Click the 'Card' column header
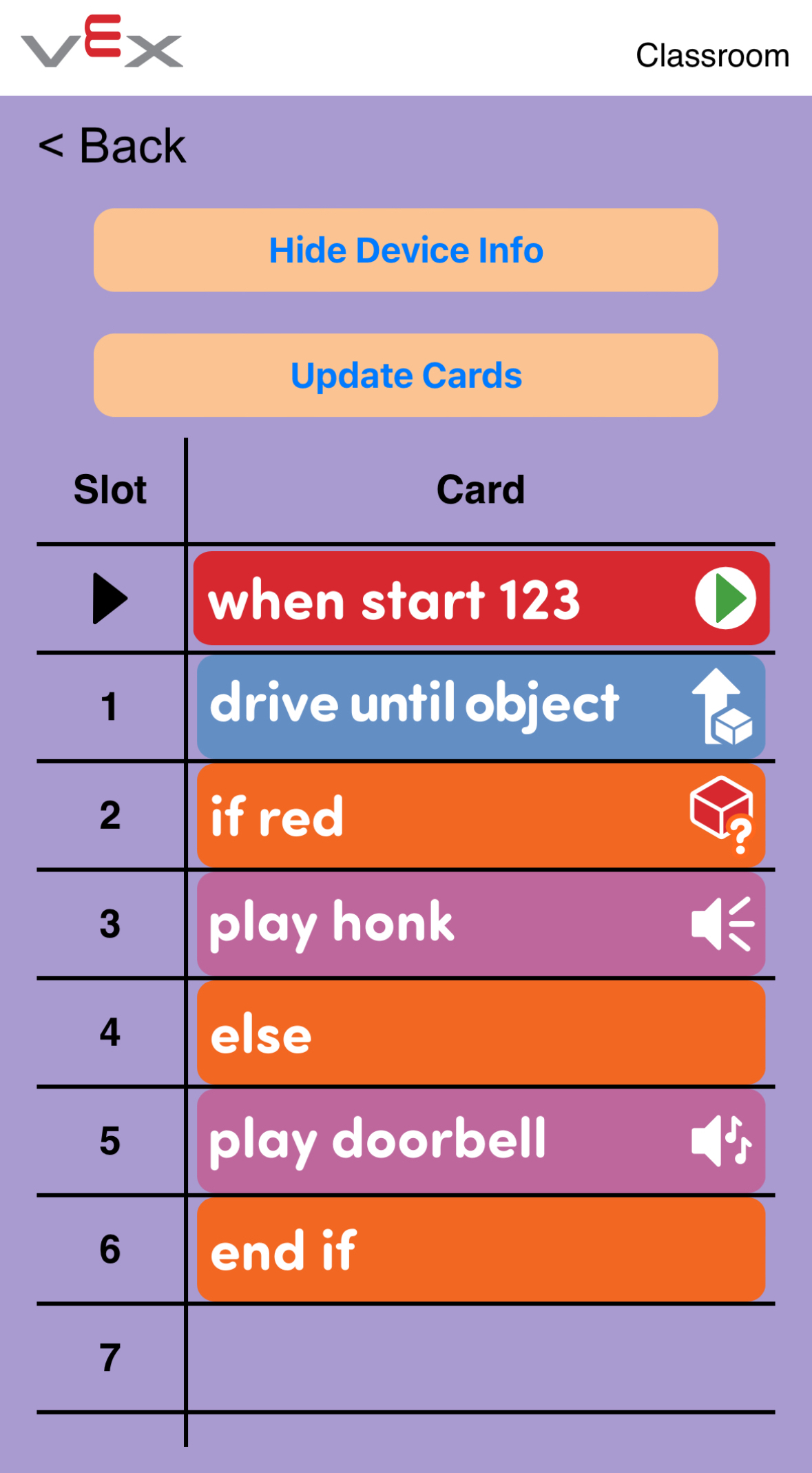Screen dimensions: 812x1473 point(481,489)
